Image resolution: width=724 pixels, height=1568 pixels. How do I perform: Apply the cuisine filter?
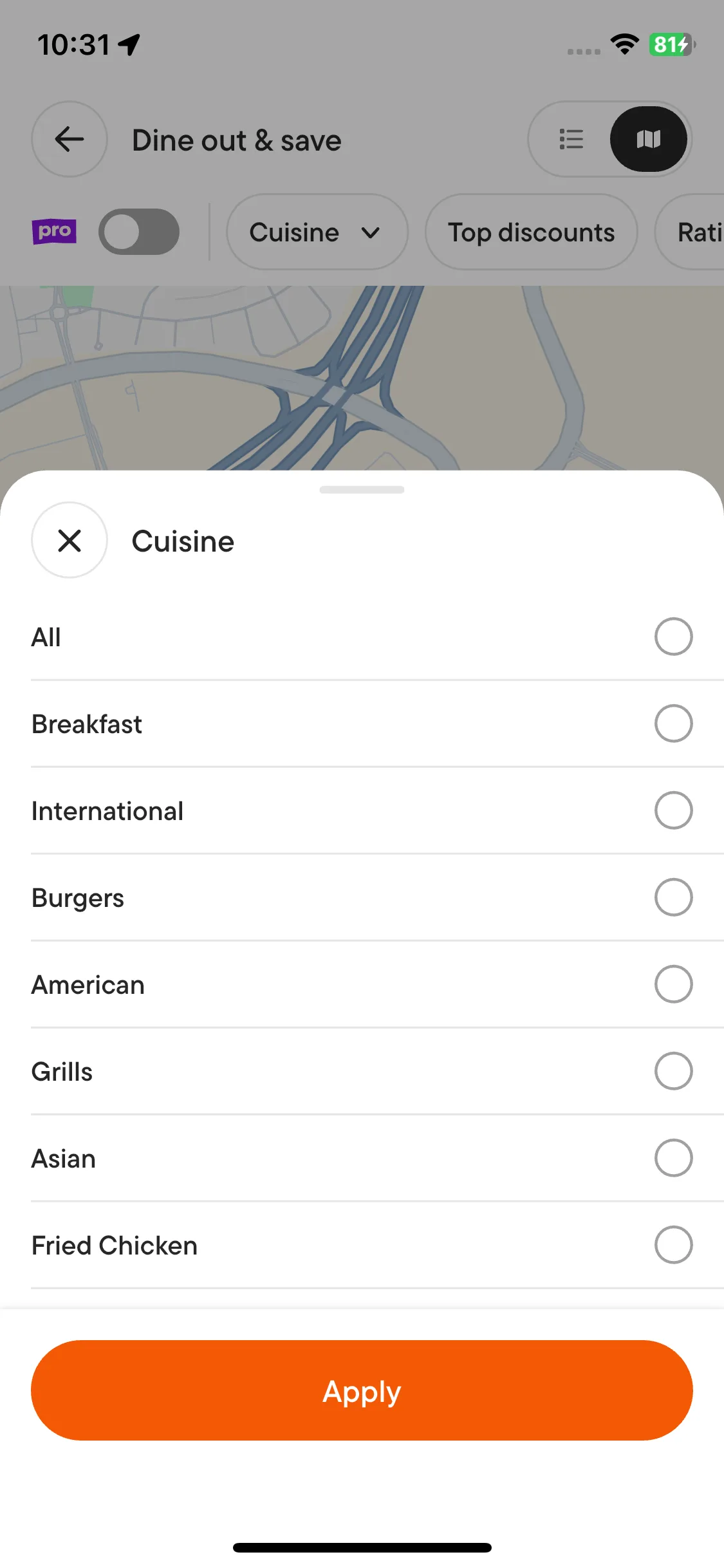362,1390
